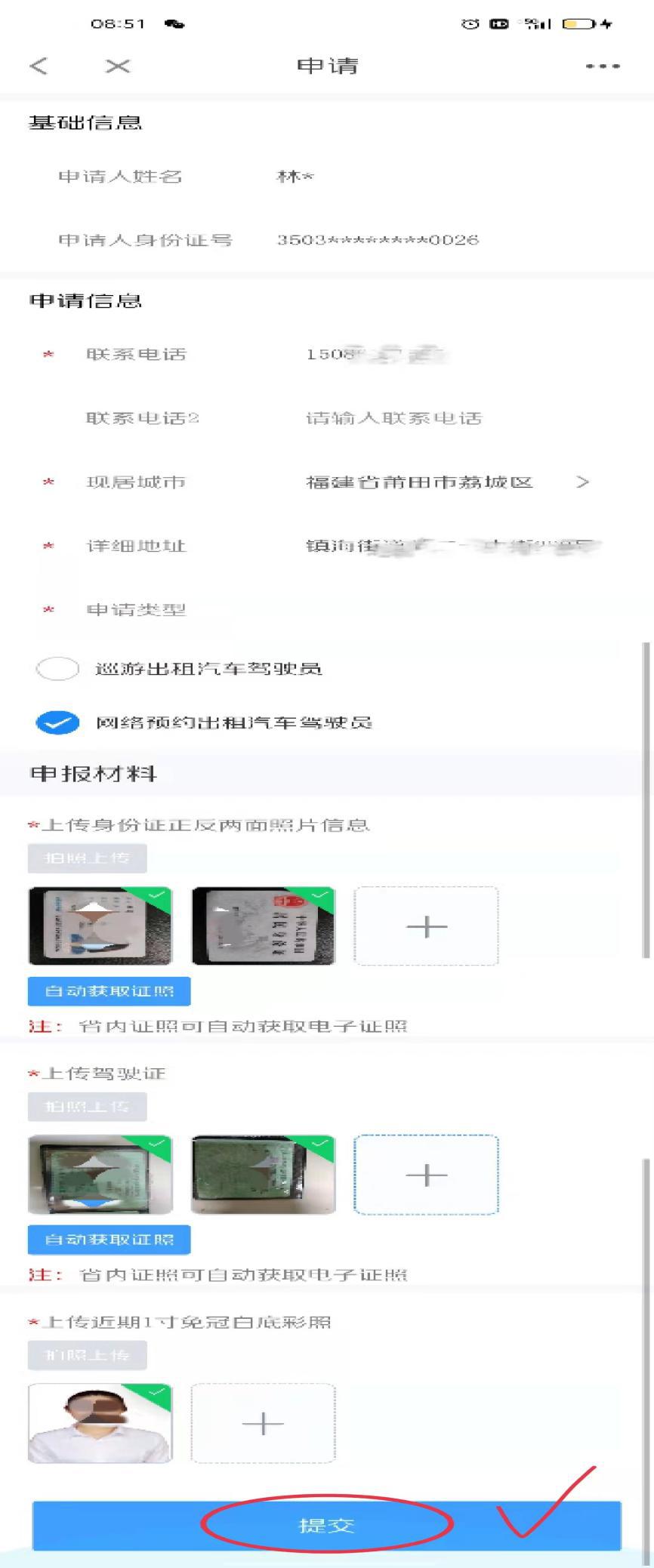Open the uploaded 1-inch portrait photo
This screenshot has width=654, height=1568.
pyautogui.click(x=100, y=1424)
